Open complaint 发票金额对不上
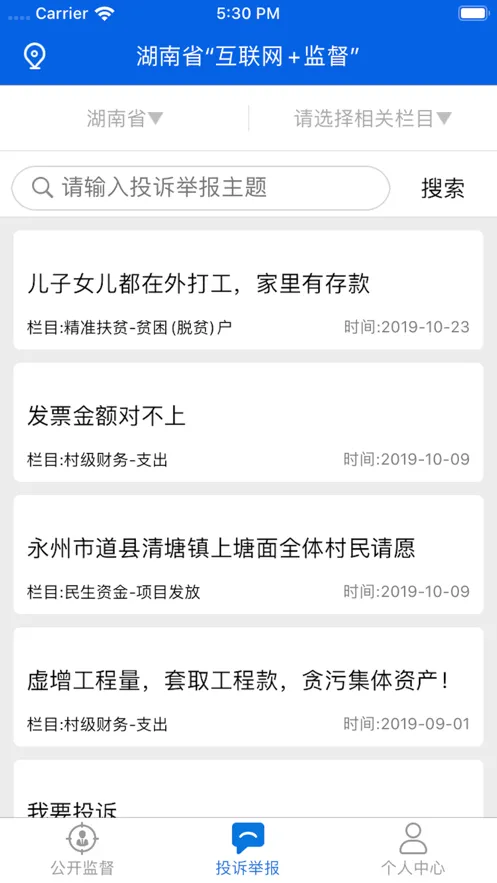 [248, 422]
